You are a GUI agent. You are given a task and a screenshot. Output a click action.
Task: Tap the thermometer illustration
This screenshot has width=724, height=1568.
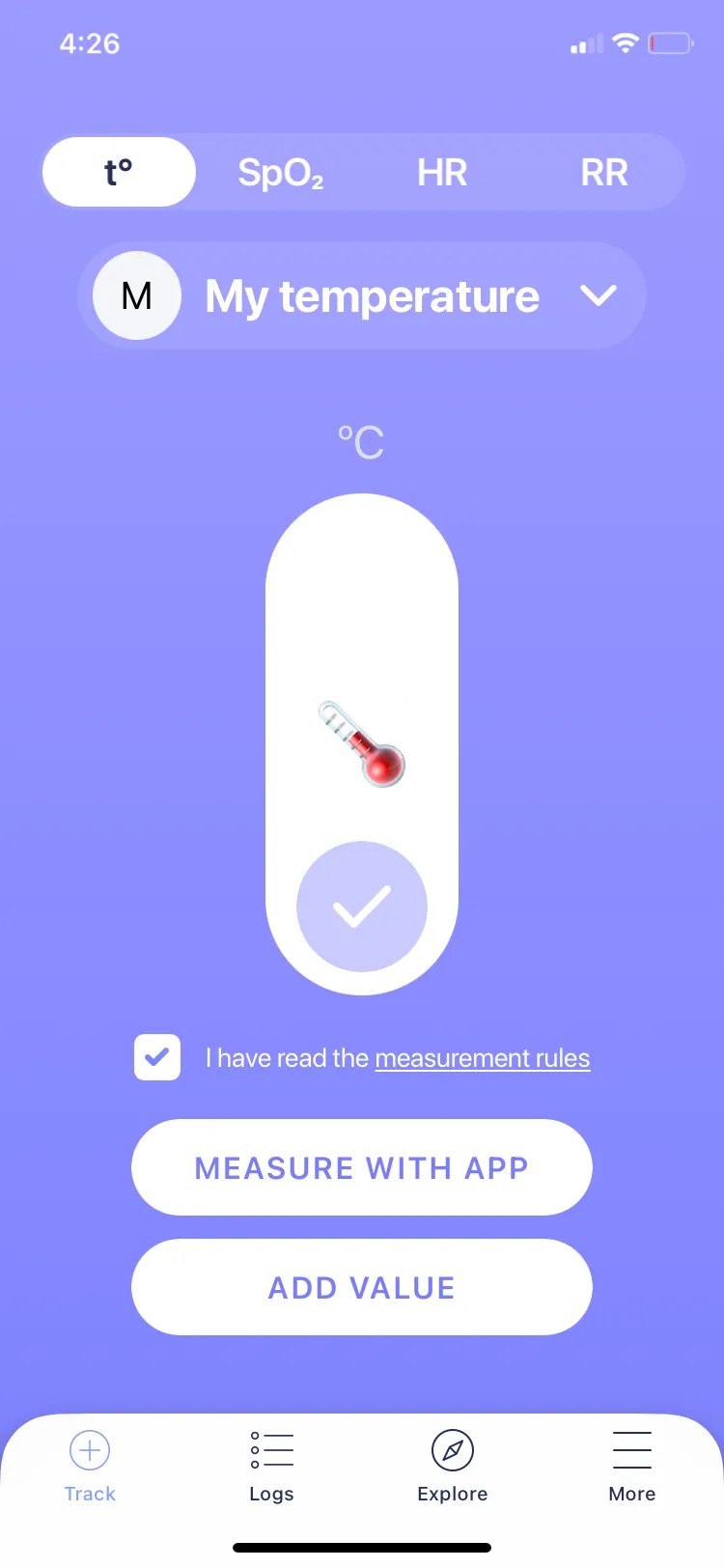(361, 743)
